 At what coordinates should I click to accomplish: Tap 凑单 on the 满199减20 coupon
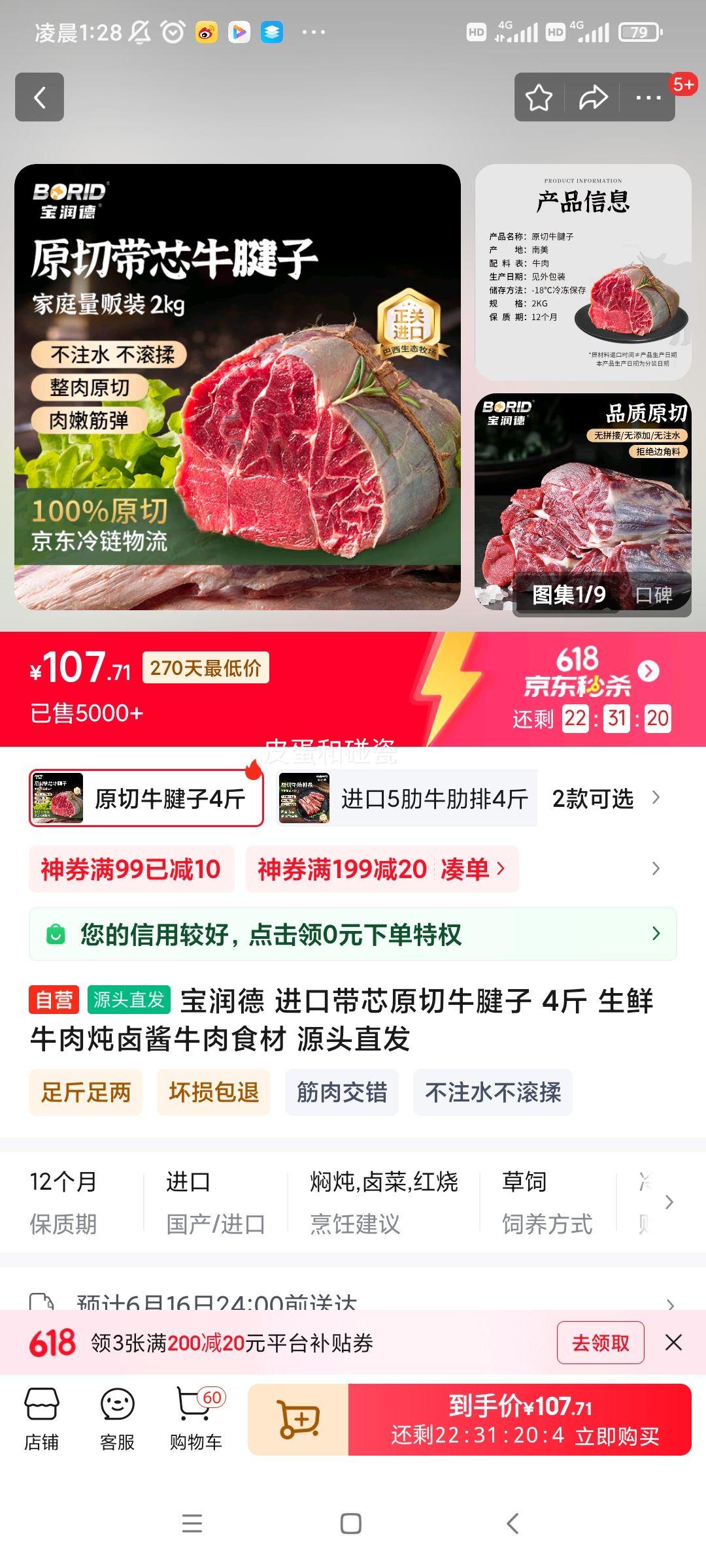[x=472, y=869]
